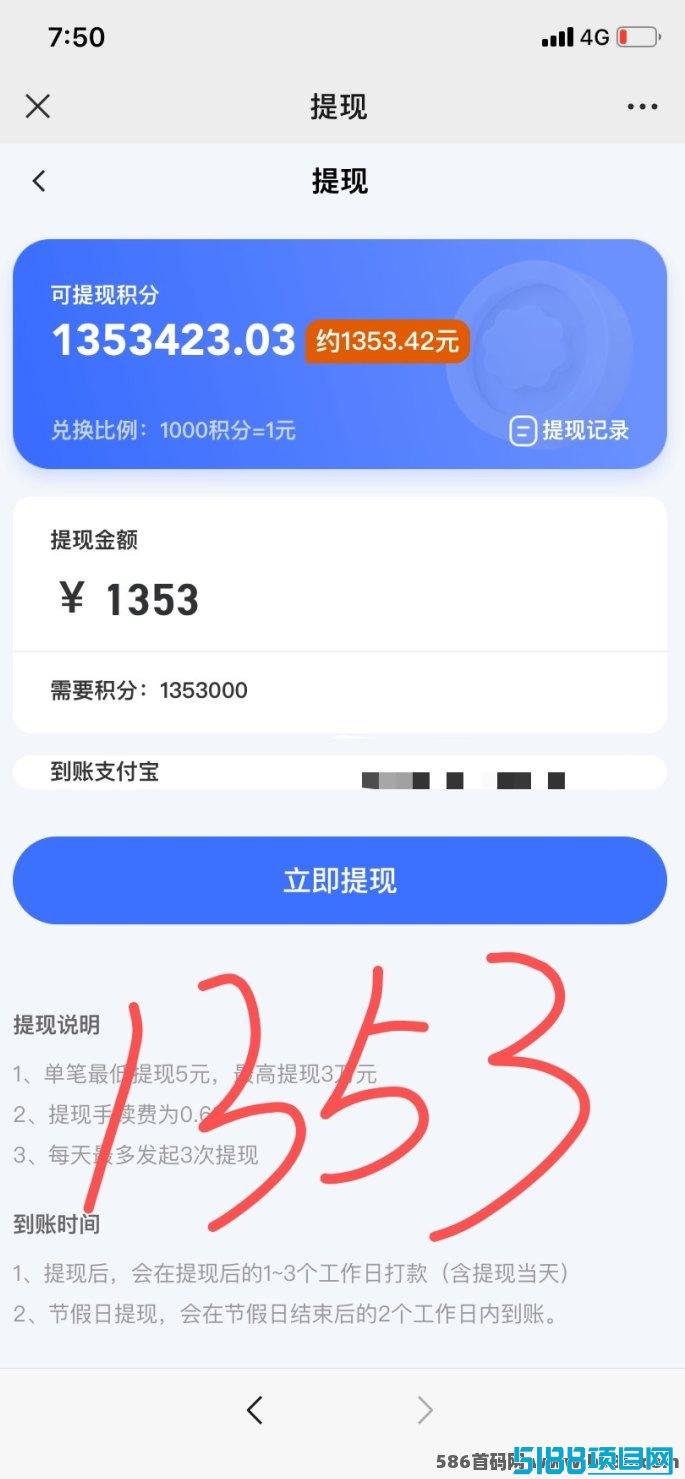Open 提现记录 withdrawal history
The height and width of the screenshot is (1479, 685).
569,431
